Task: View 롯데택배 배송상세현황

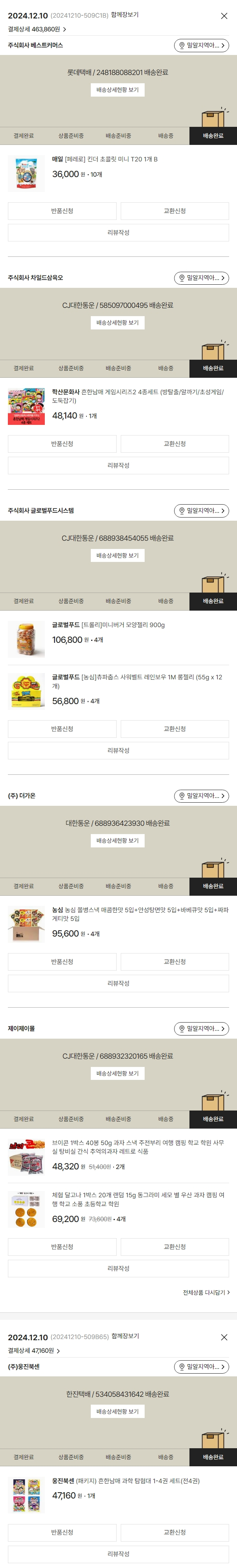Action: 118,90
